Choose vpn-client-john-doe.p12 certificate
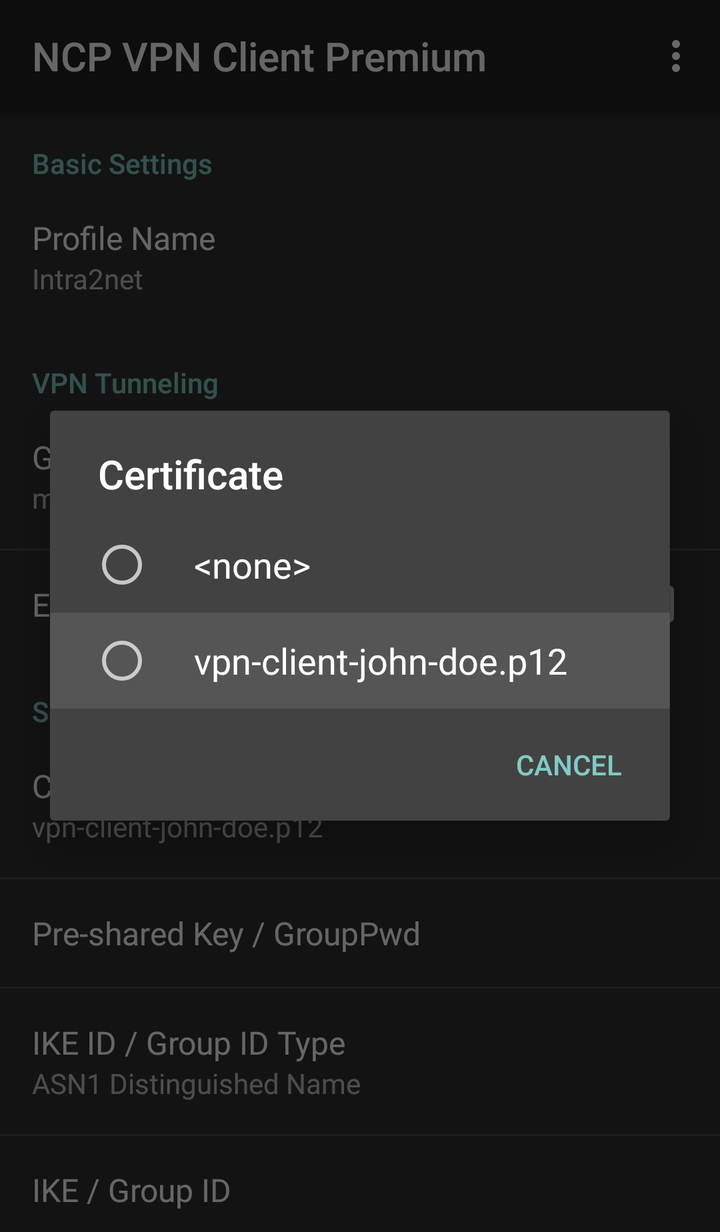Viewport: 720px width, 1232px height. (359, 661)
